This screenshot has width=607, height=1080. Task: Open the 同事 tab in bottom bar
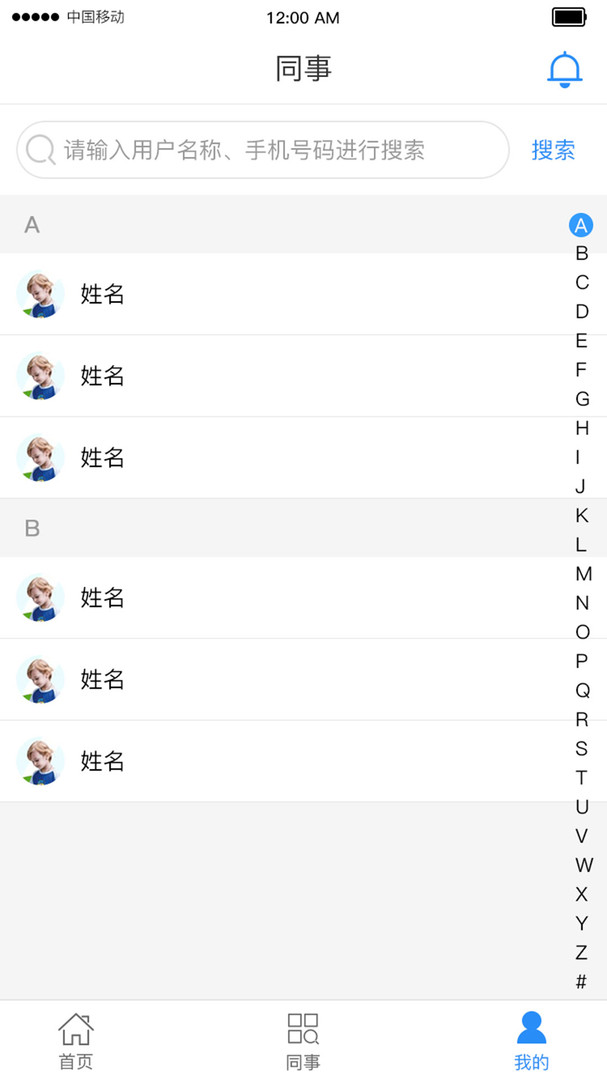(303, 1041)
